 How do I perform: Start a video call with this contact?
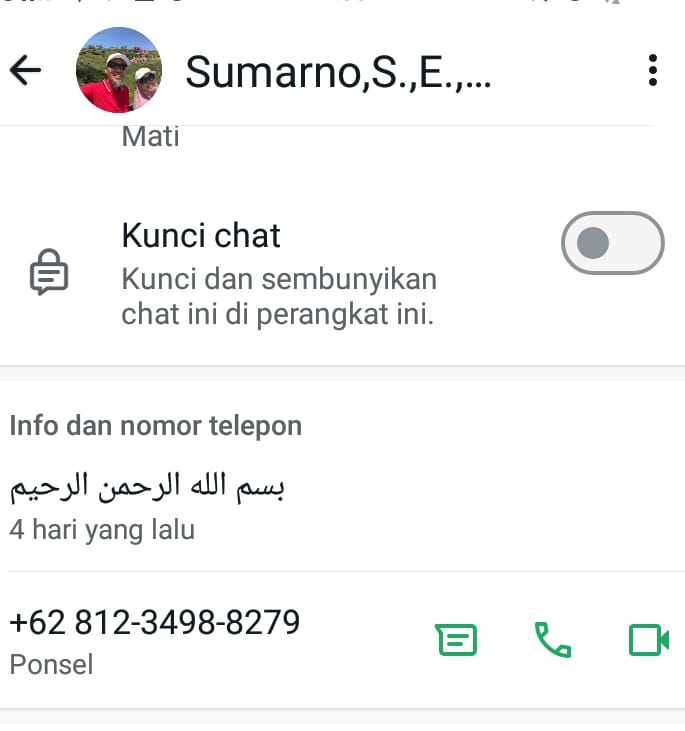tap(648, 640)
